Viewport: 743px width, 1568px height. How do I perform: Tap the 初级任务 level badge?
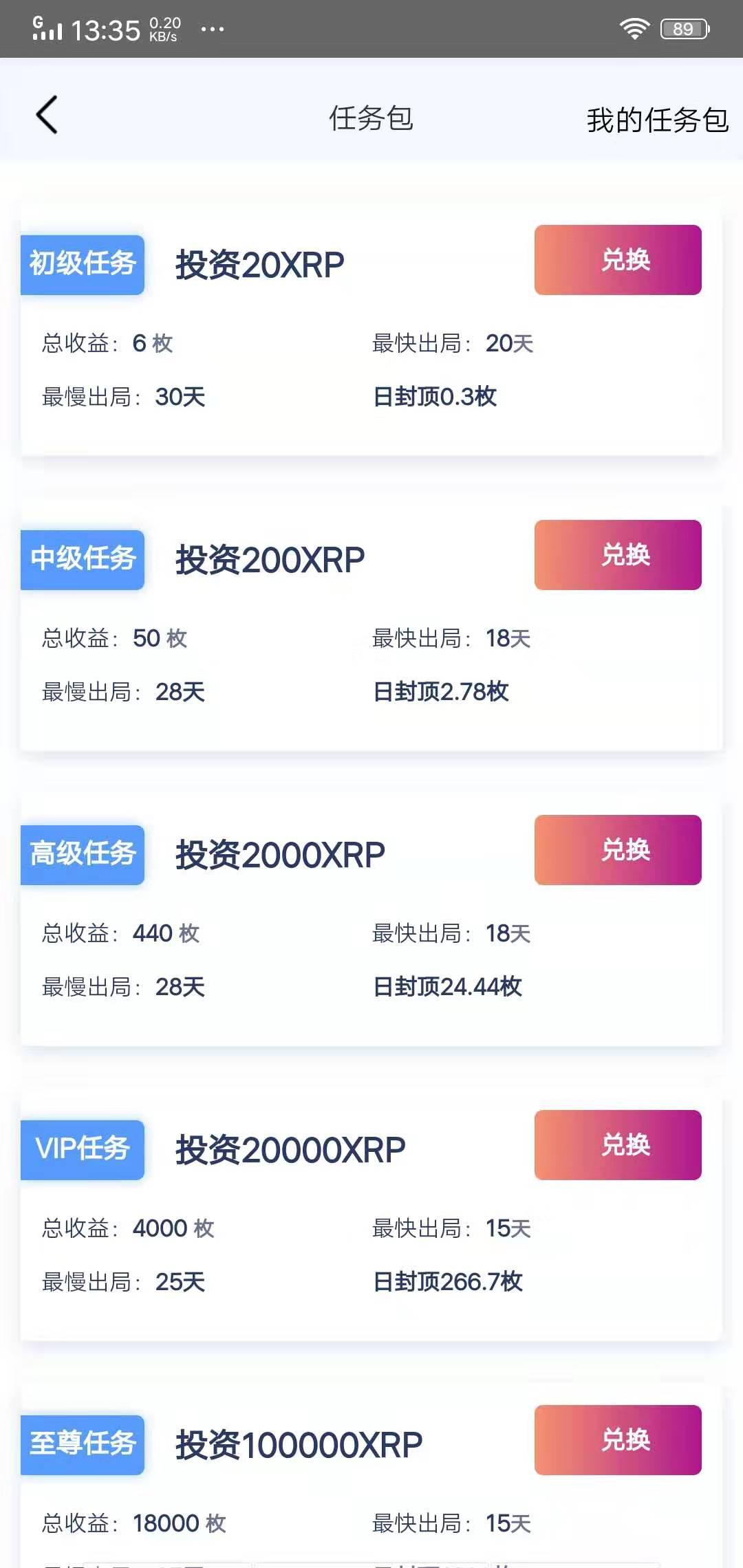pos(82,265)
